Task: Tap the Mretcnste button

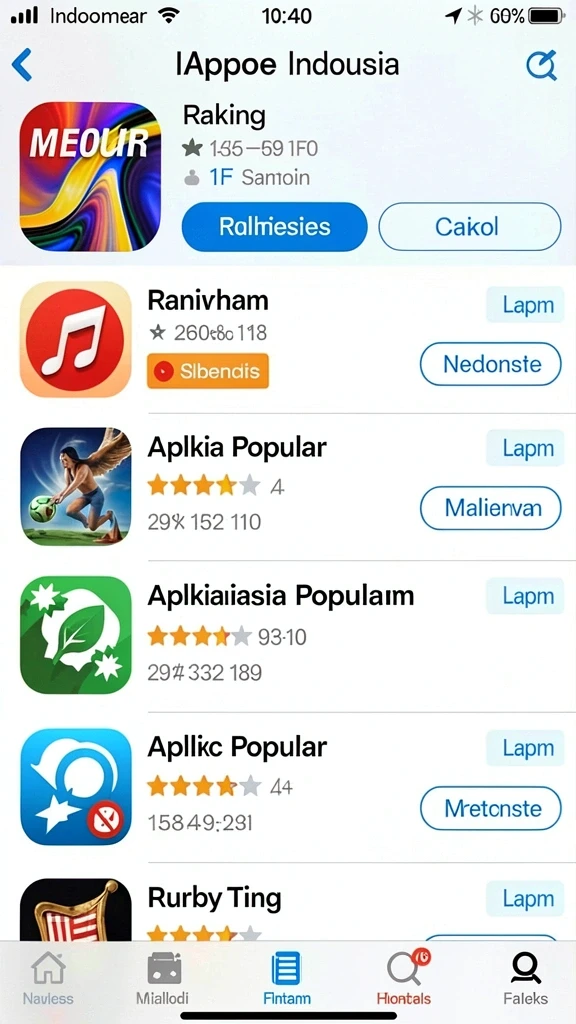Action: (490, 808)
